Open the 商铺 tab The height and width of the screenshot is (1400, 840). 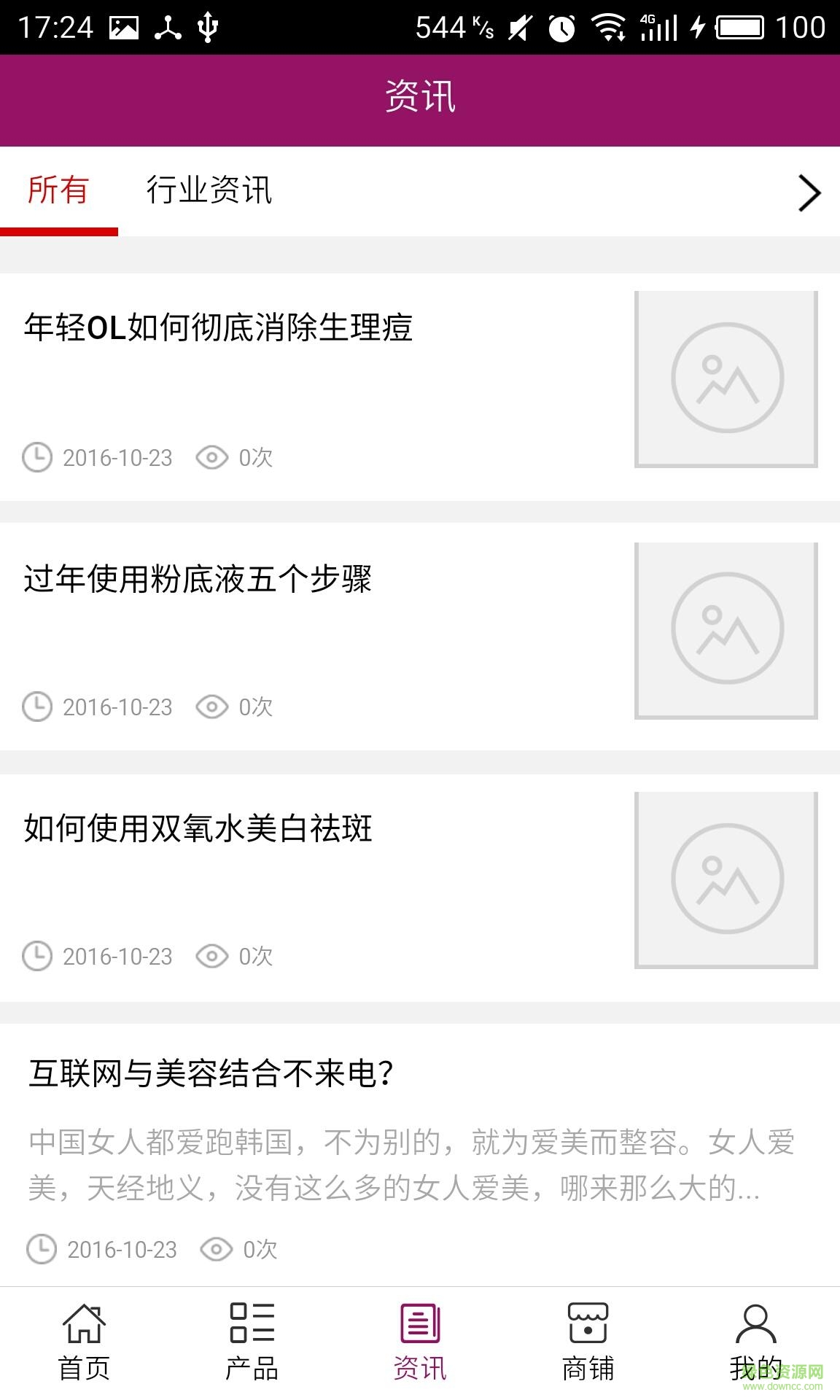click(x=588, y=1342)
